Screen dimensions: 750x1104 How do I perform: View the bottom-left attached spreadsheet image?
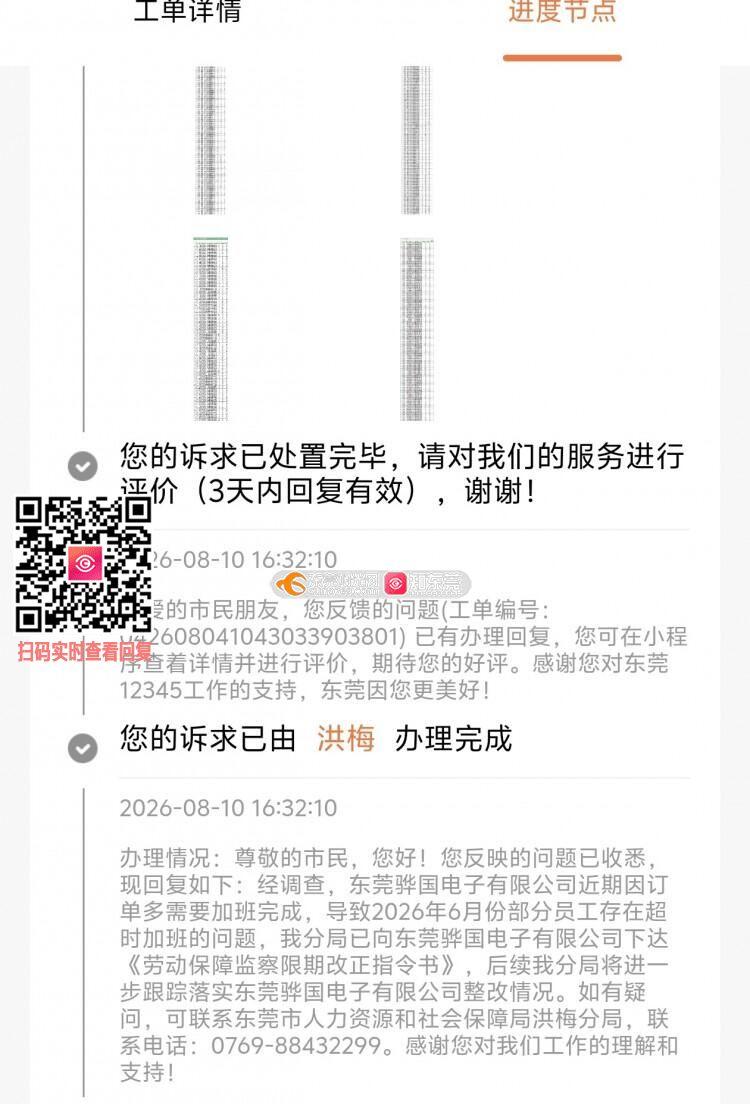[x=211, y=329]
